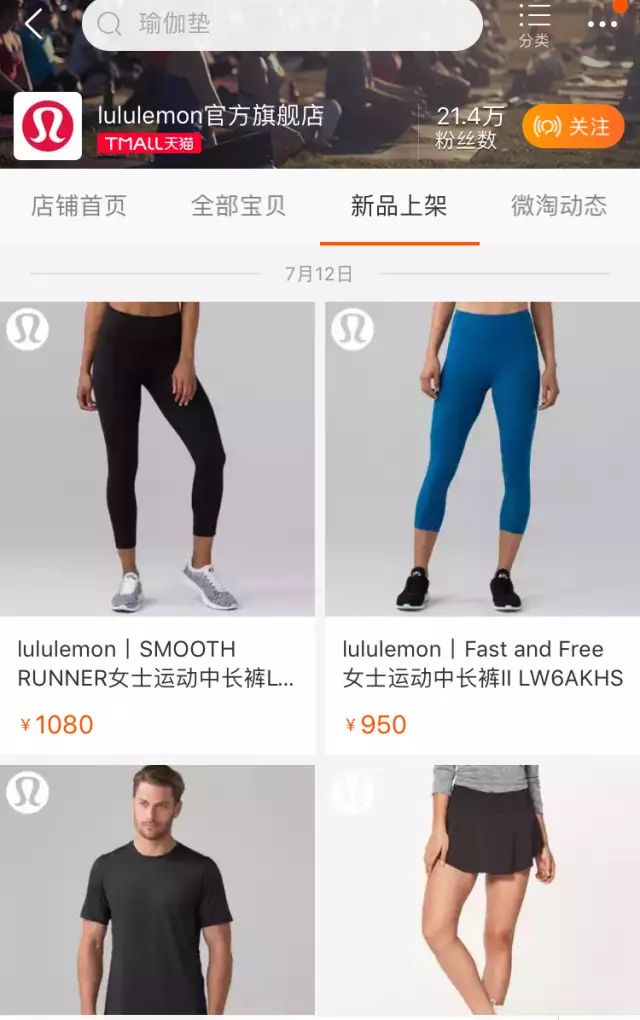View the black skirt product
This screenshot has height=1020, width=640.
click(482, 890)
